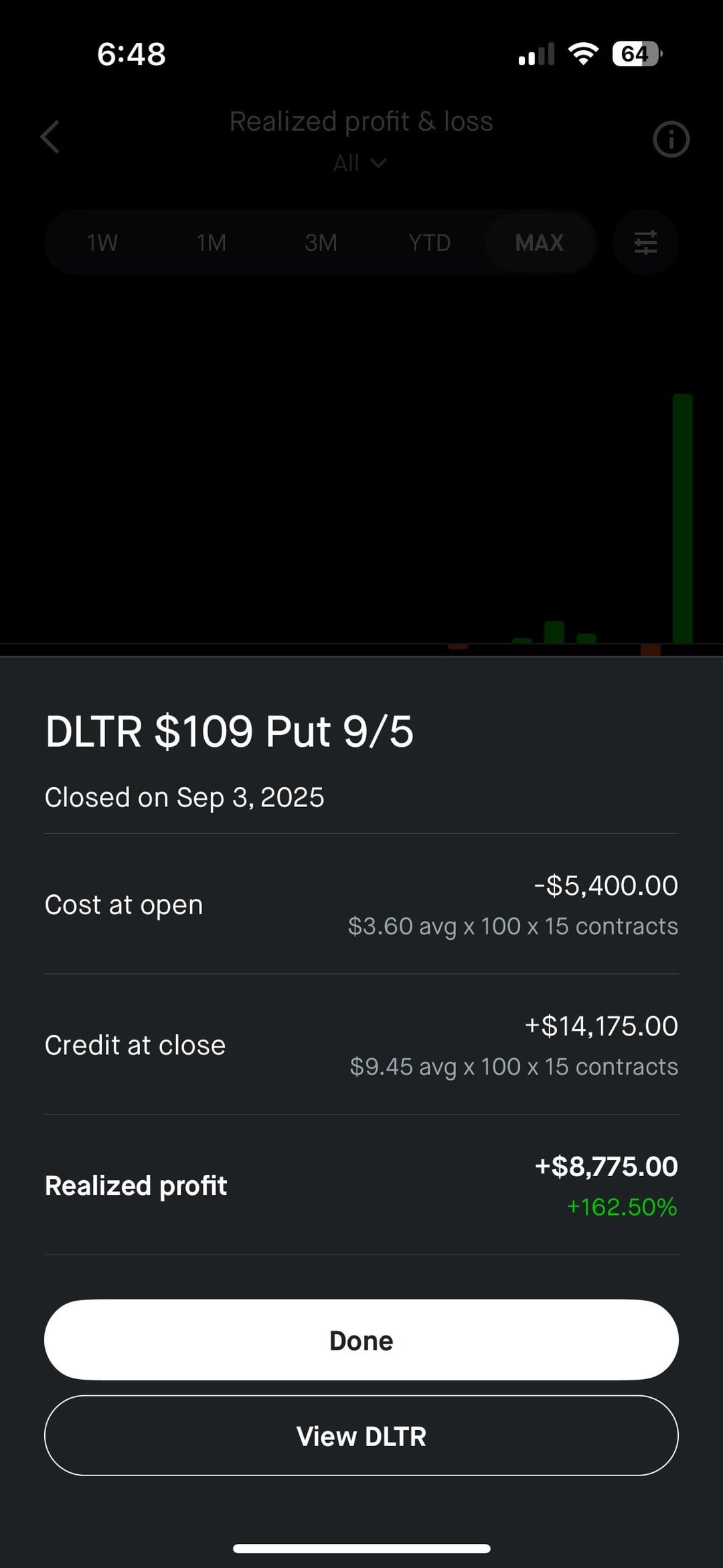Switch to the 1M range
The height and width of the screenshot is (1568, 723).
coord(212,242)
